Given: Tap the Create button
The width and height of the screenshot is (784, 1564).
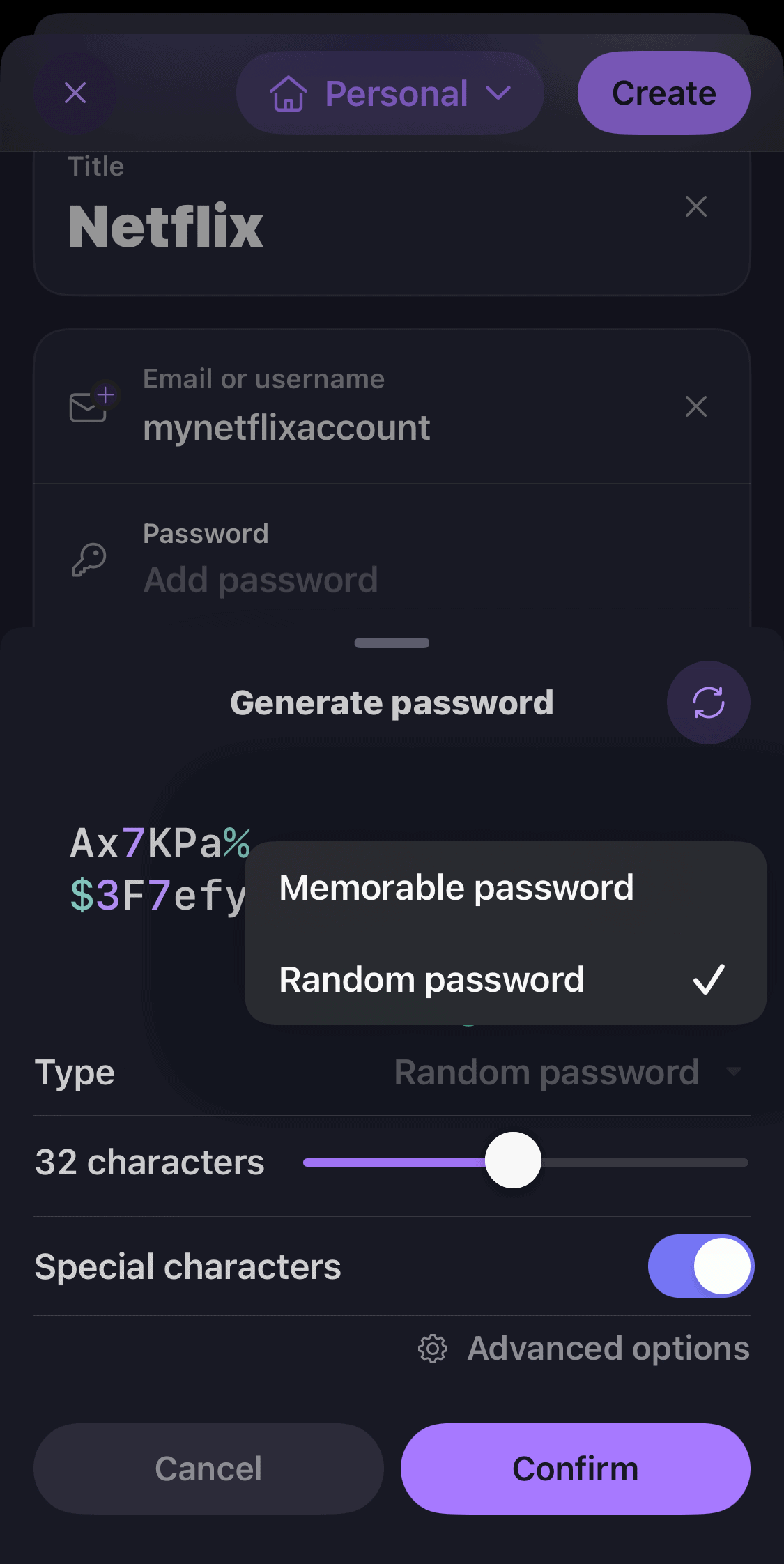Looking at the screenshot, I should tap(663, 93).
